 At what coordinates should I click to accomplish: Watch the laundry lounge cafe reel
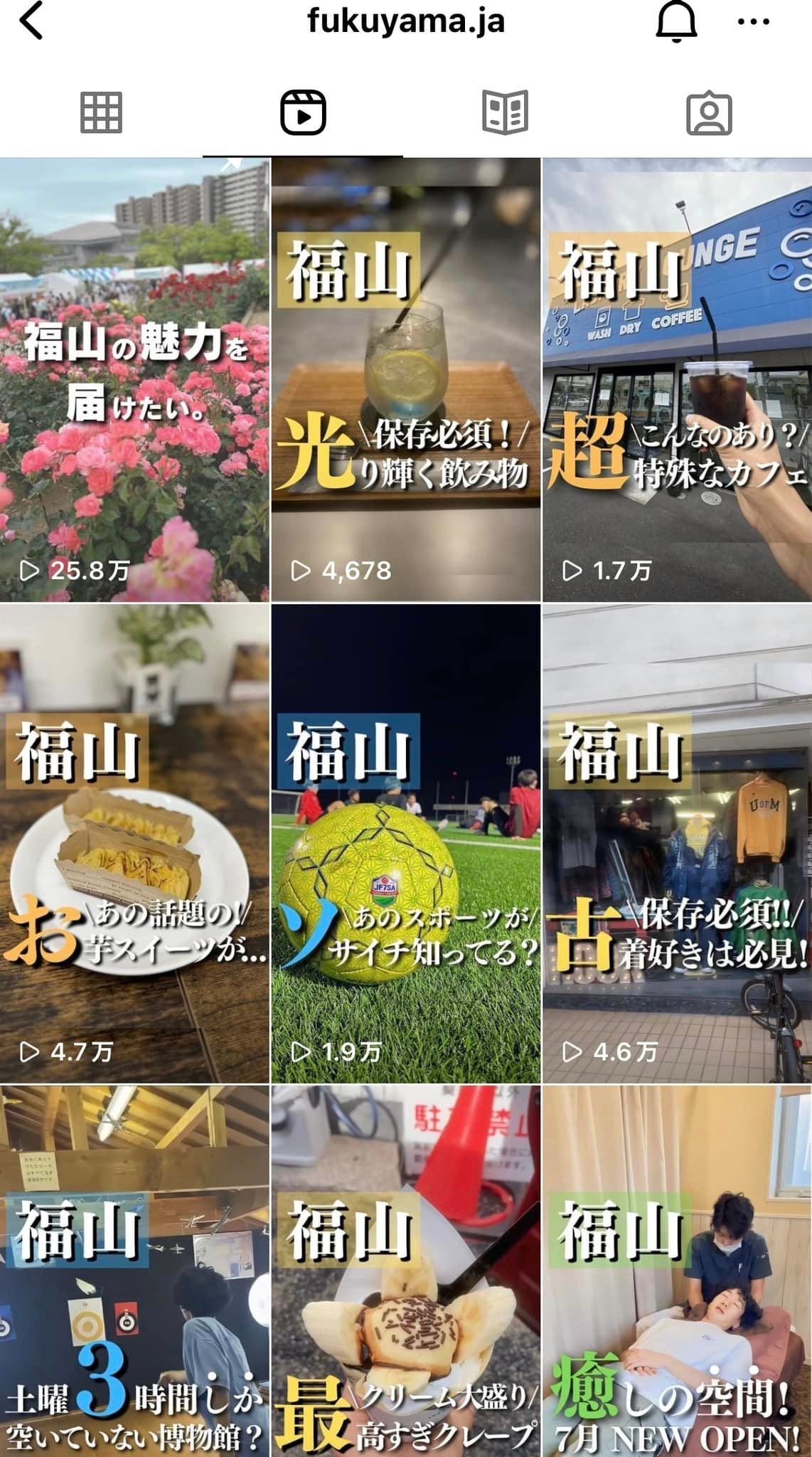tap(677, 381)
